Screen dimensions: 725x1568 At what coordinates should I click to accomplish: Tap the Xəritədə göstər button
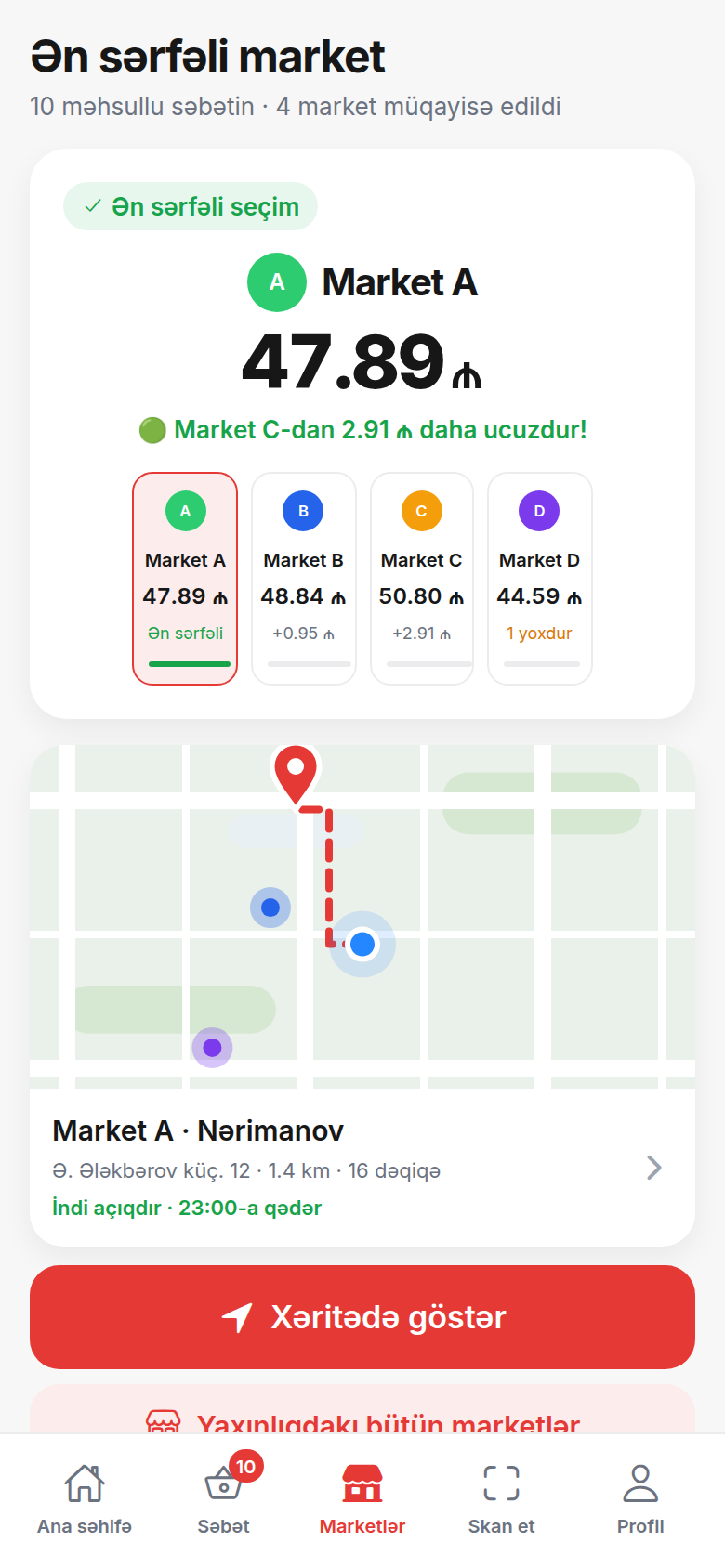tap(362, 1317)
